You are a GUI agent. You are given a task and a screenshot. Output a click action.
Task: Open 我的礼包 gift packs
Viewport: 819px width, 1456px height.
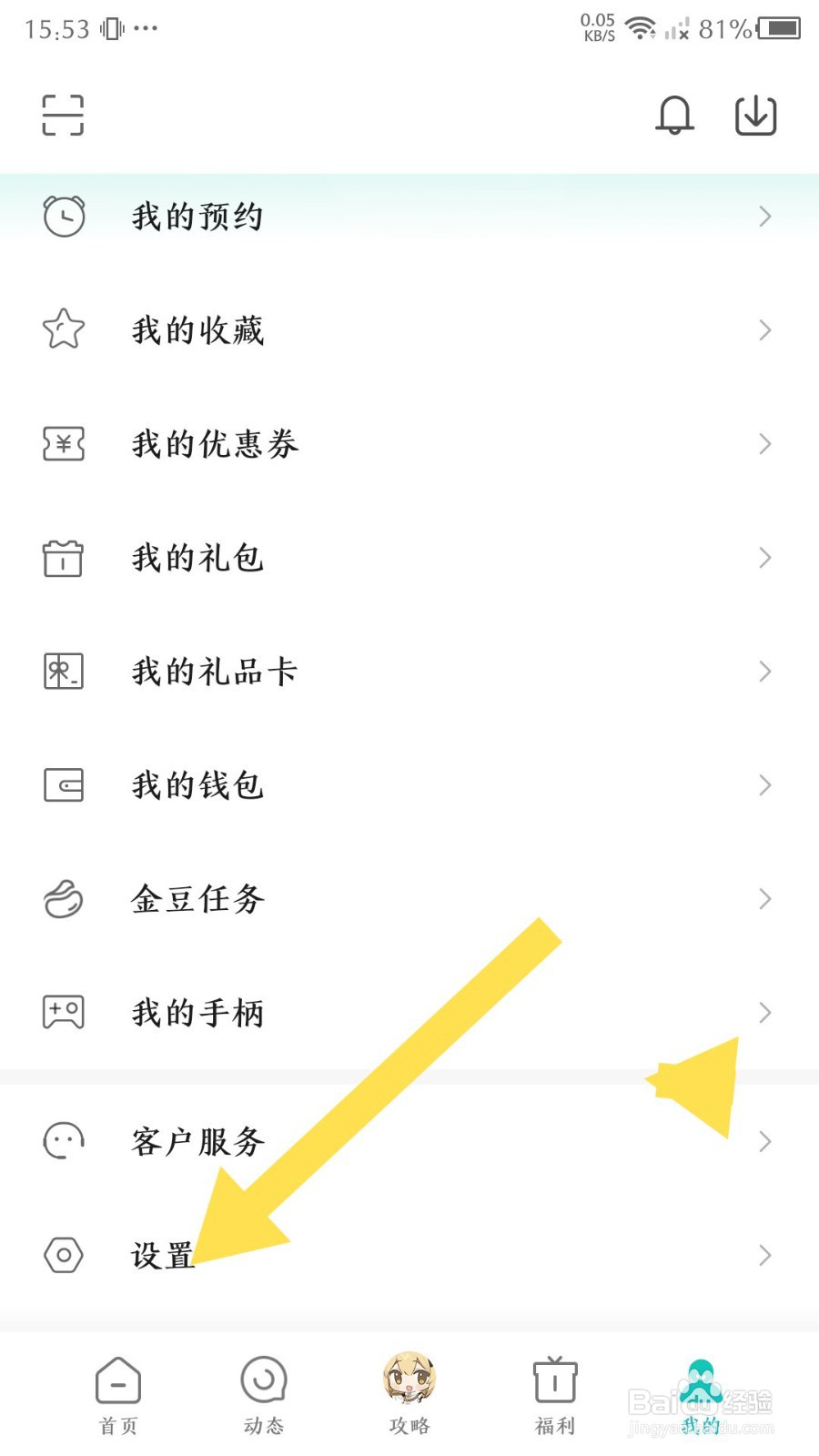tap(196, 558)
